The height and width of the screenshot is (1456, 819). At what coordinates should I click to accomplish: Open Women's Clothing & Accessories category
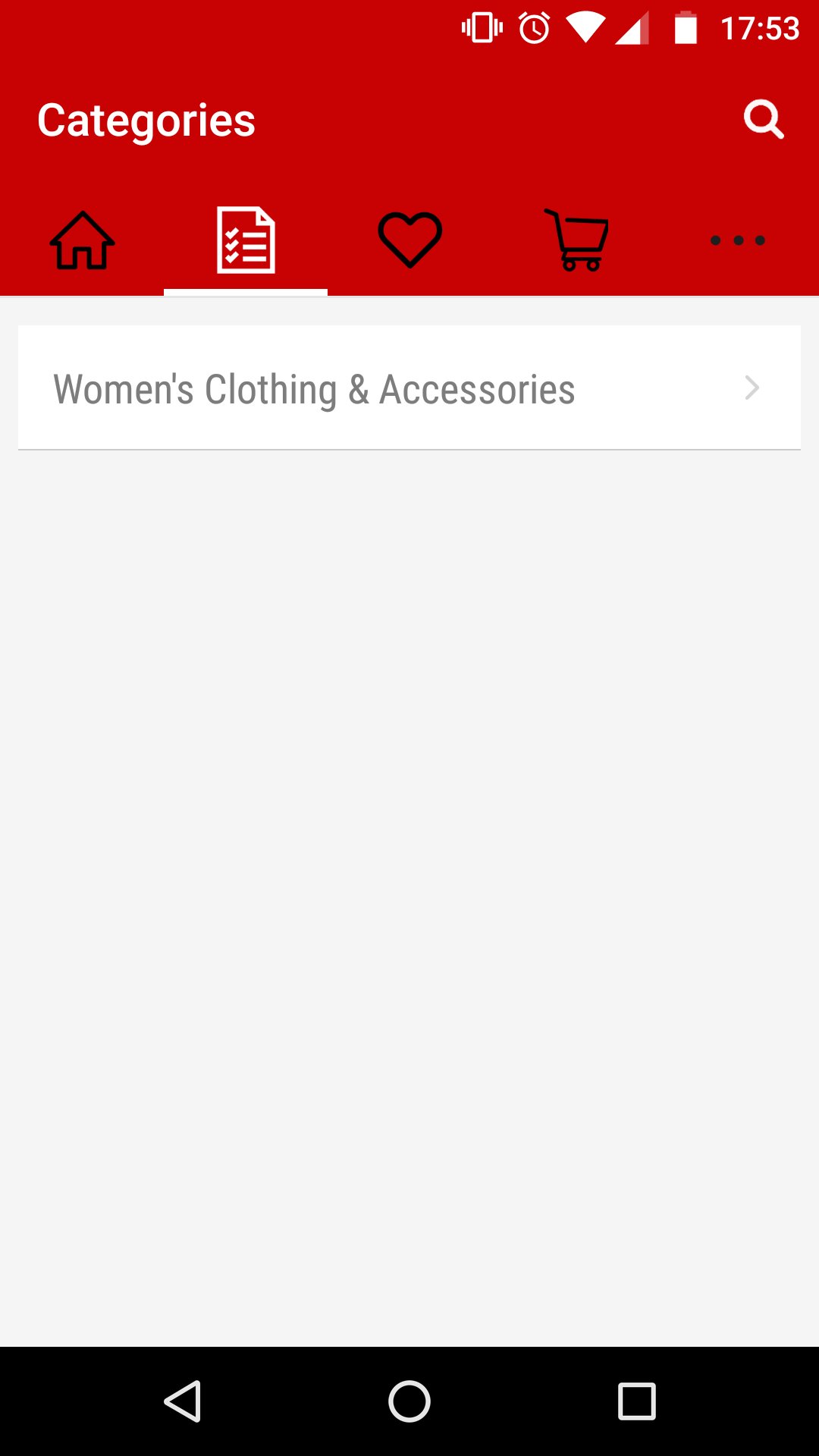click(409, 388)
